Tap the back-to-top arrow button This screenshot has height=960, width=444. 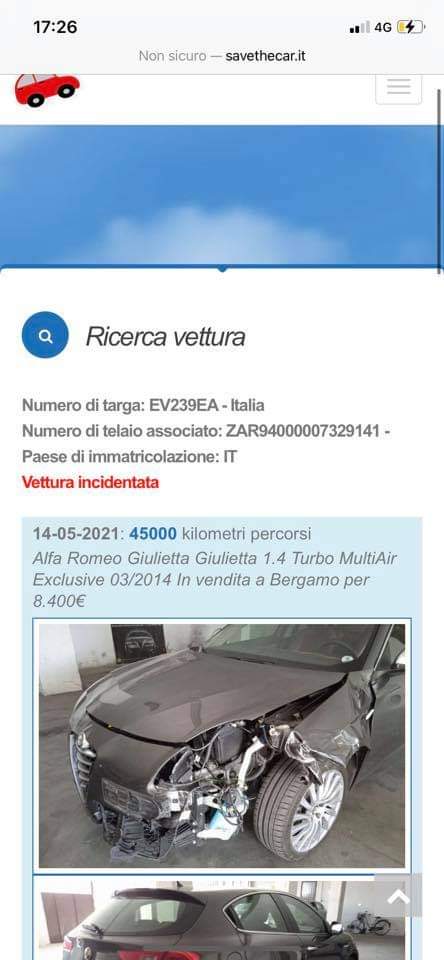pyautogui.click(x=398, y=896)
